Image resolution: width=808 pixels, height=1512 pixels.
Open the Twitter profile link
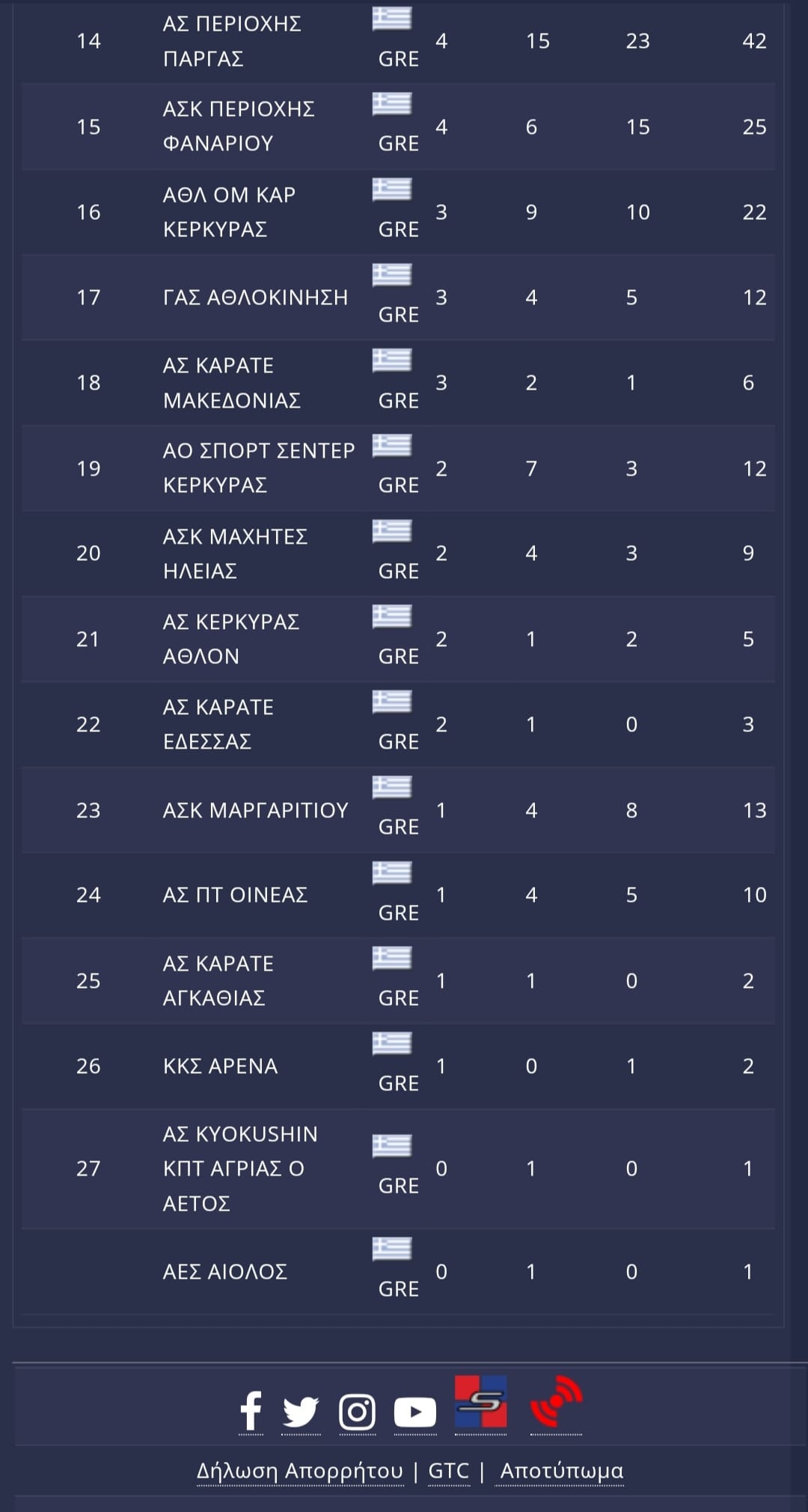pyautogui.click(x=301, y=1412)
